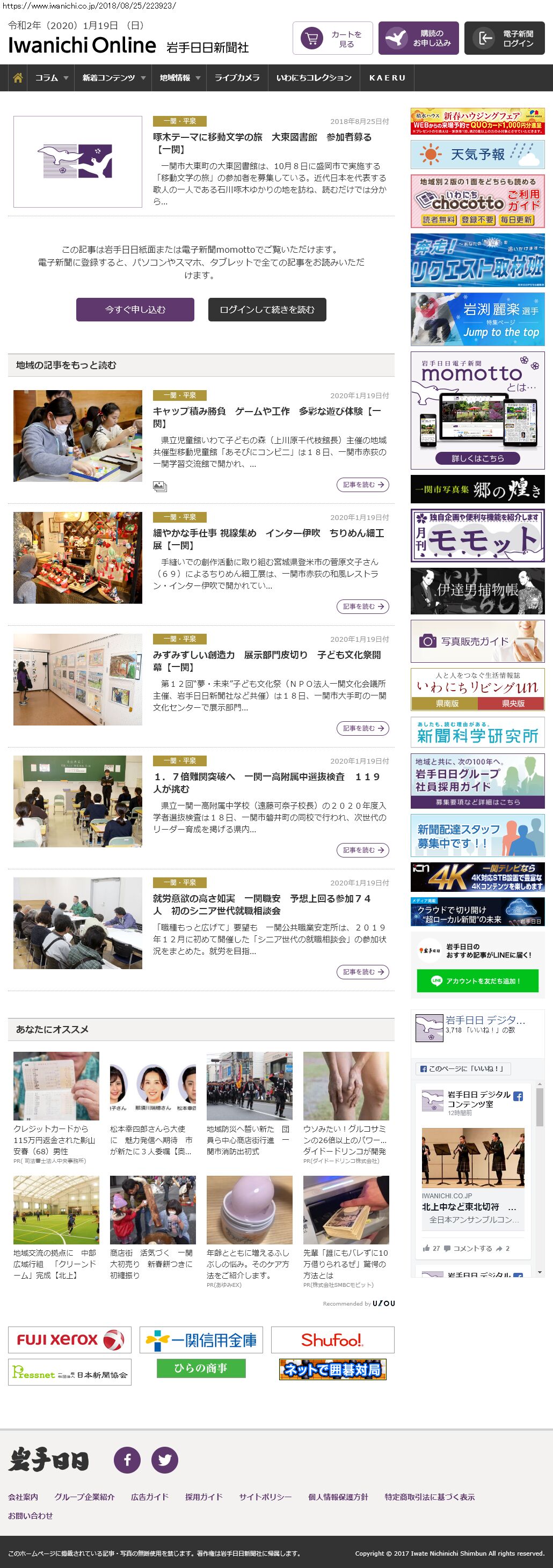
Task: Select 電子新聞ログイン
Action: point(504,38)
